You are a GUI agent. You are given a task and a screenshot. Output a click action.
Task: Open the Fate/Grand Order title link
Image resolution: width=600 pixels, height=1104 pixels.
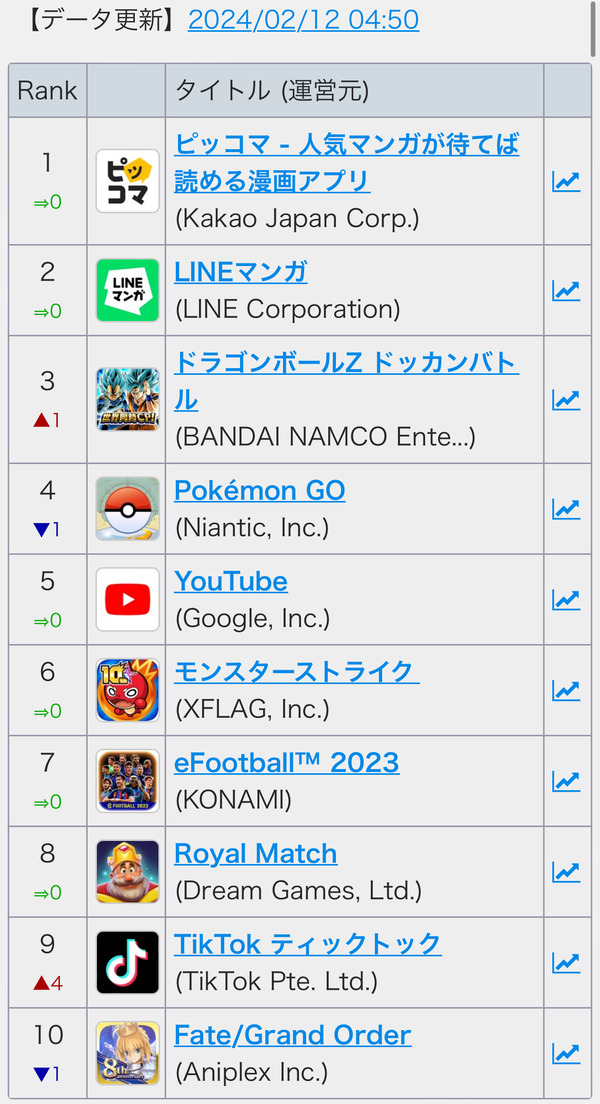click(292, 1036)
